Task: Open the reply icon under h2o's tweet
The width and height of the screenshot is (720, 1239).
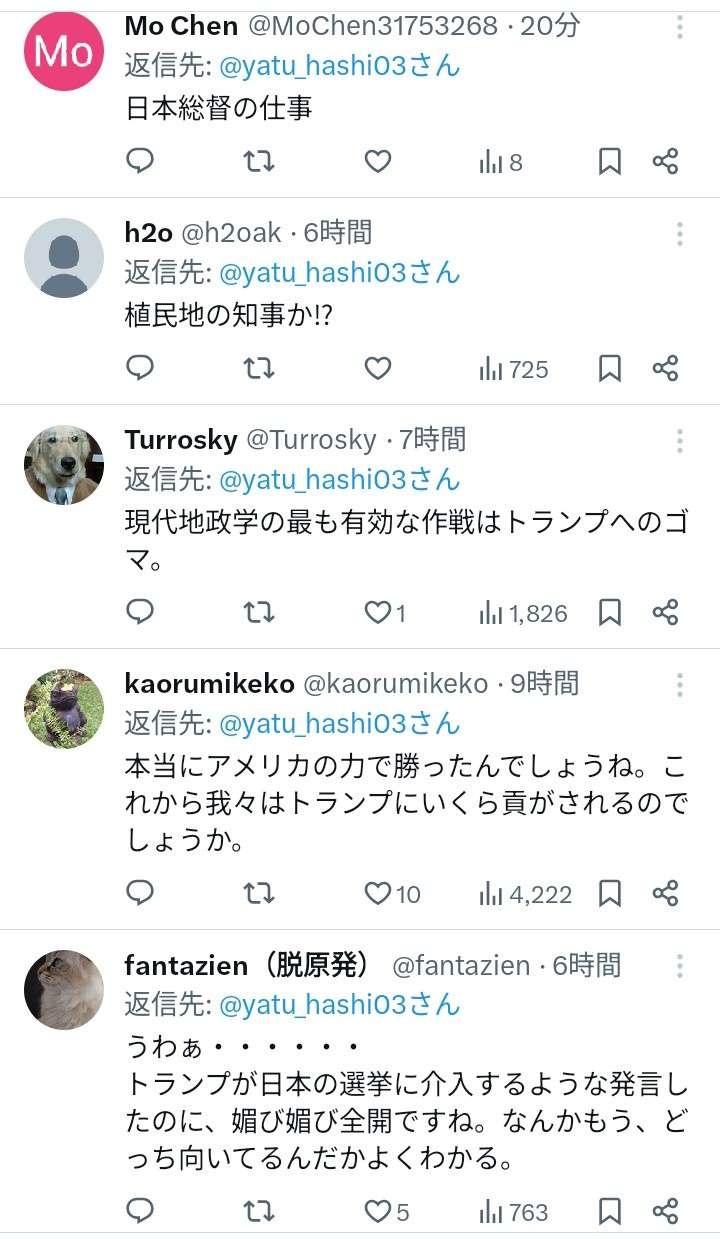Action: click(x=141, y=369)
